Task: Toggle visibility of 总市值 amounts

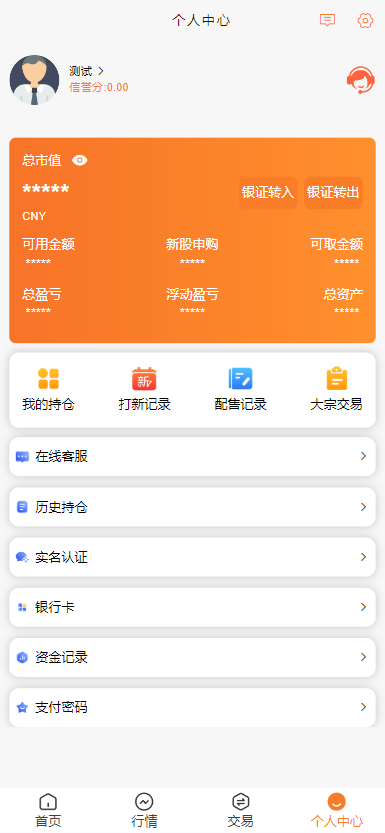Action: point(80,160)
